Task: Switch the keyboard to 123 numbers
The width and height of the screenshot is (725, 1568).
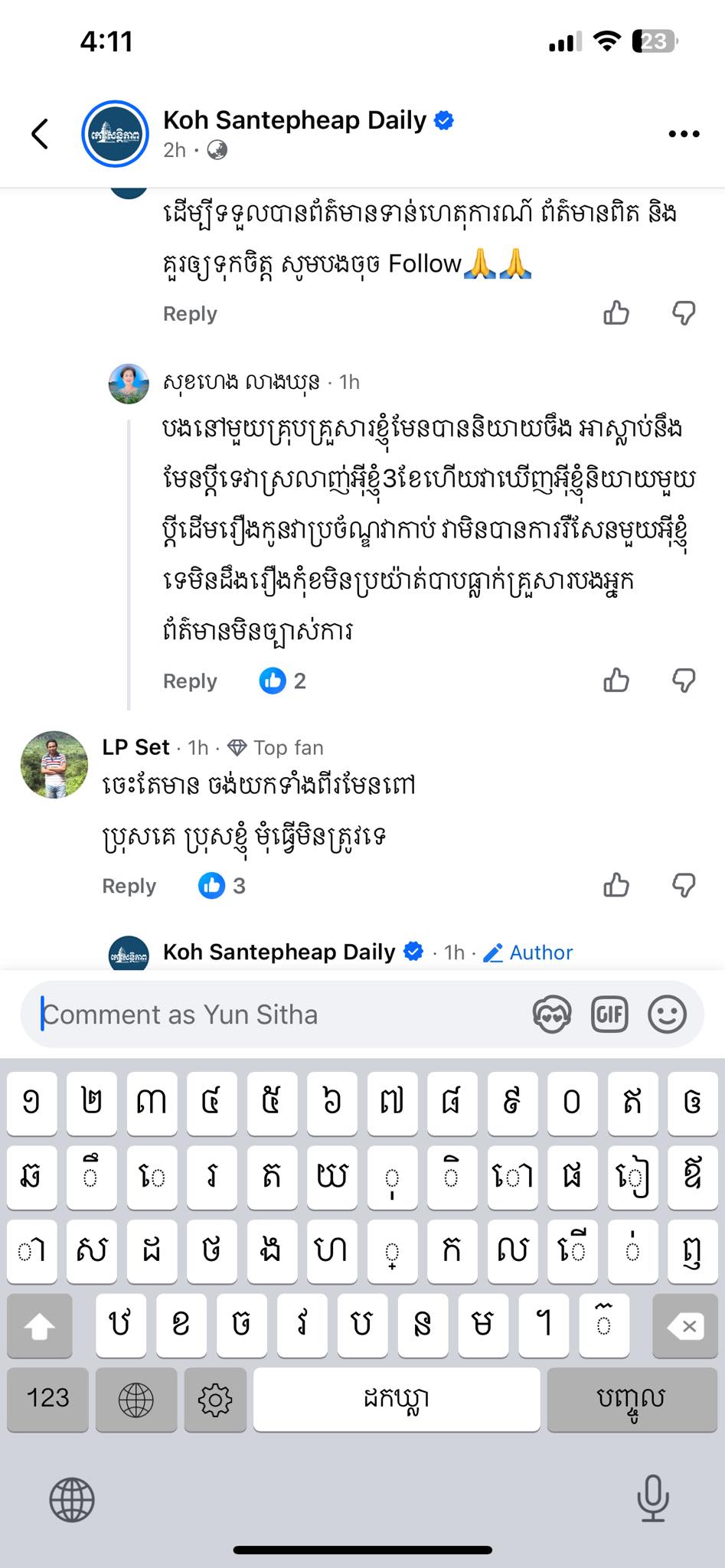Action: coord(47,1398)
